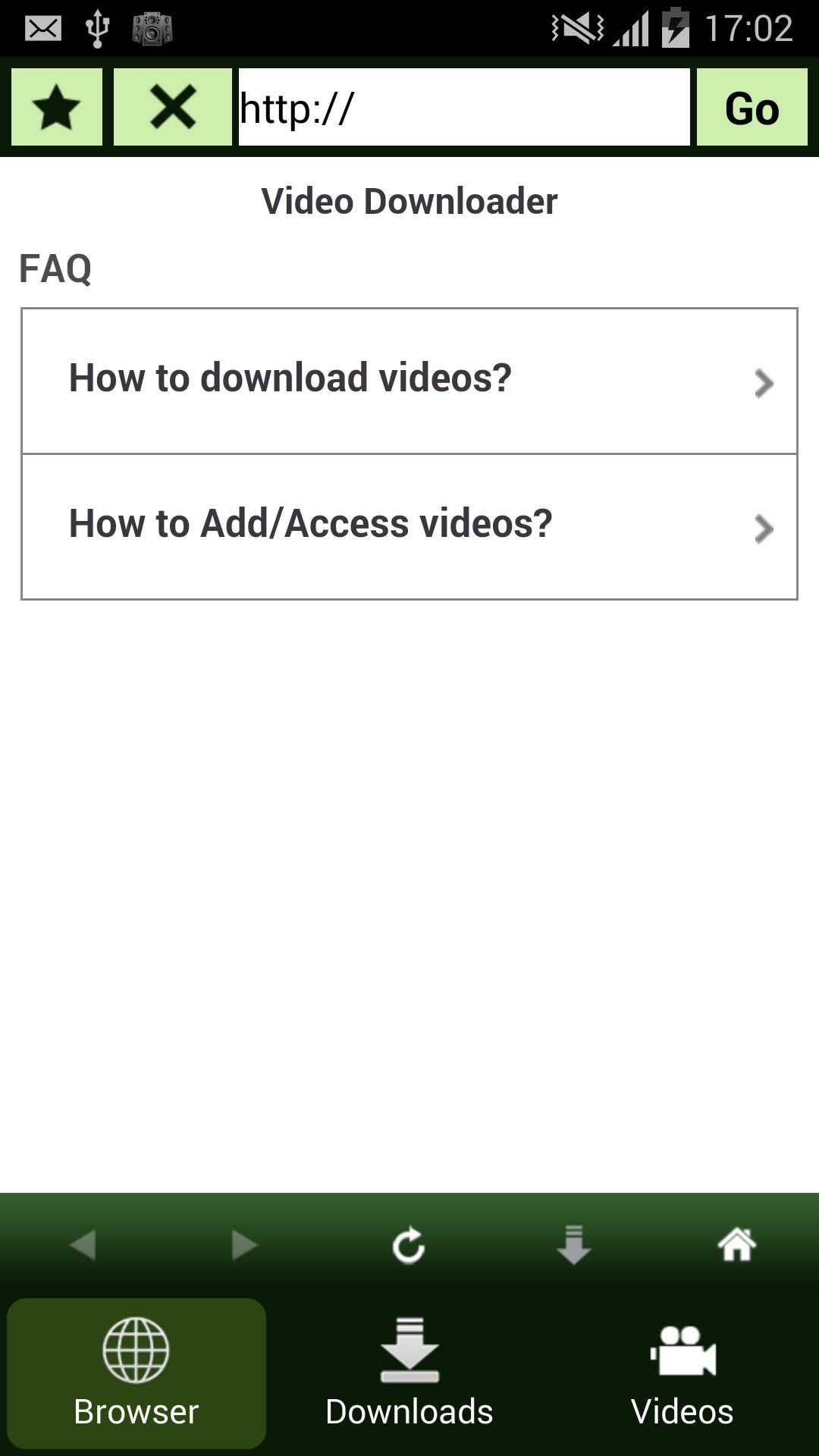Reload the current page
The height and width of the screenshot is (1456, 819).
(x=409, y=1244)
